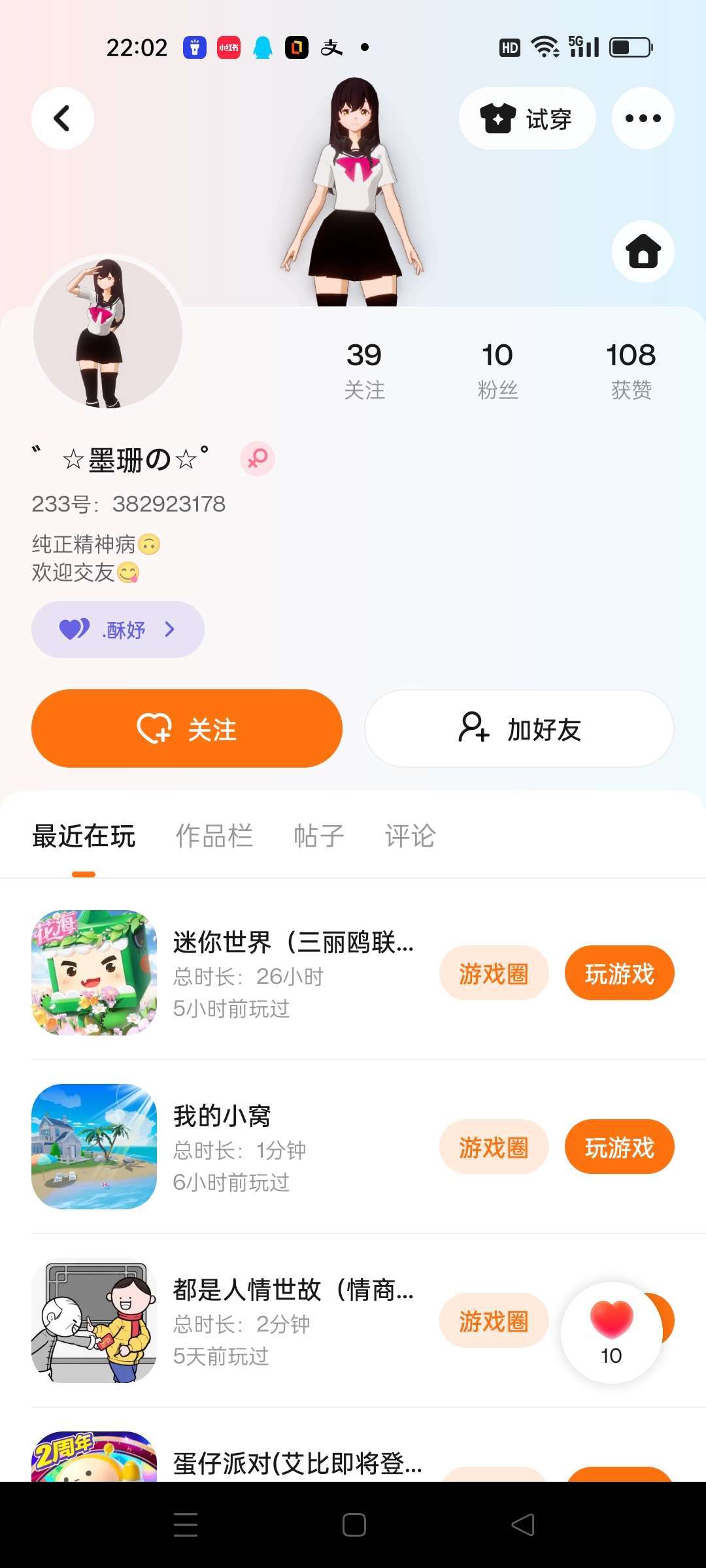Screen dimensions: 706x1568
Task: Open the three-dot more options menu
Action: [643, 118]
